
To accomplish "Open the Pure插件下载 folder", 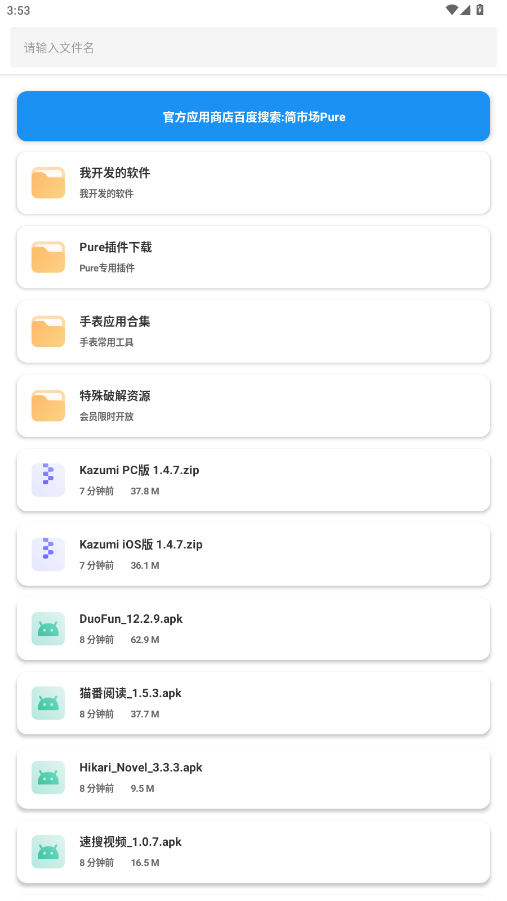I will tap(253, 257).
